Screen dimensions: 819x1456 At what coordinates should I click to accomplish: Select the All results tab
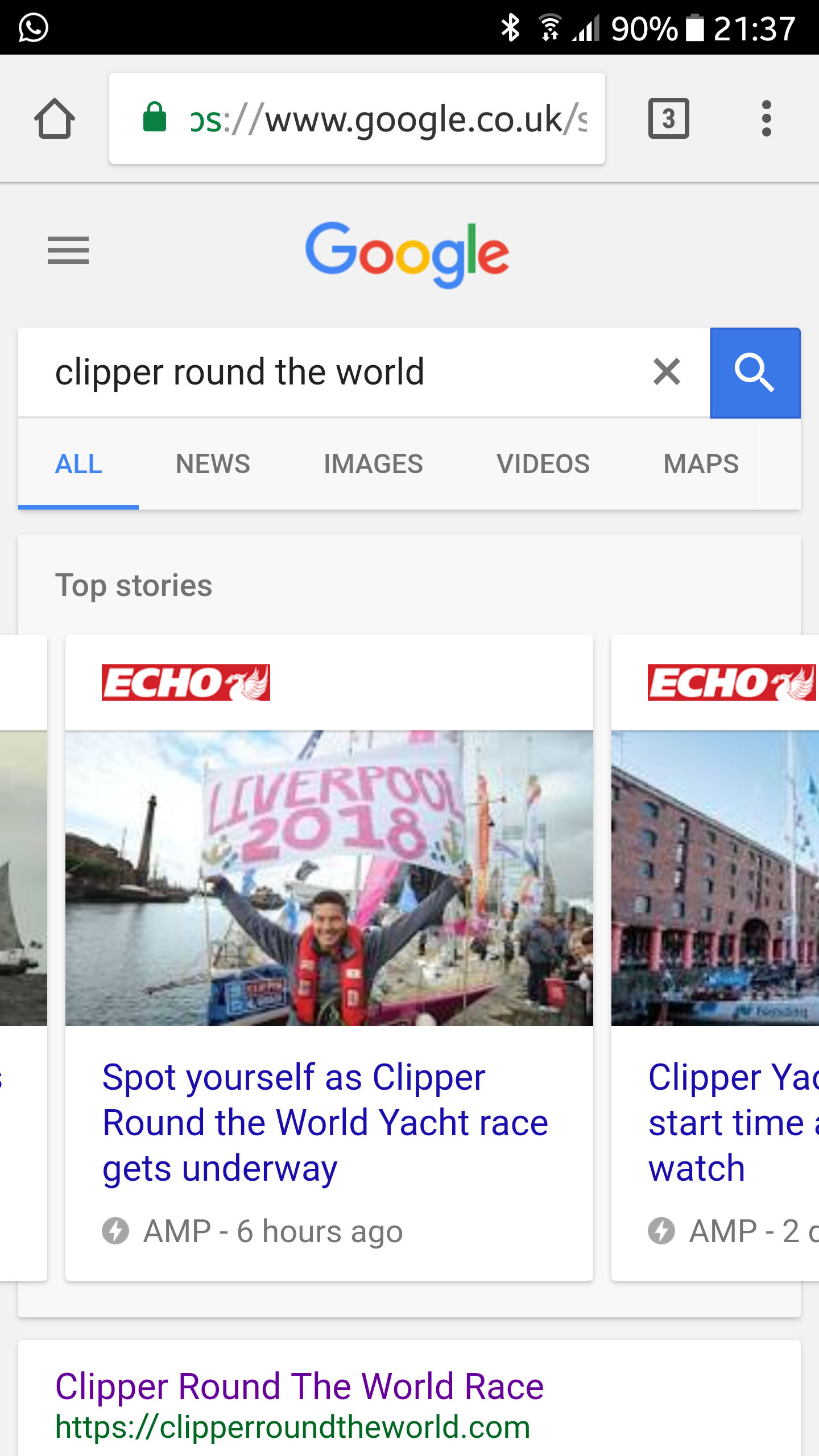(78, 464)
